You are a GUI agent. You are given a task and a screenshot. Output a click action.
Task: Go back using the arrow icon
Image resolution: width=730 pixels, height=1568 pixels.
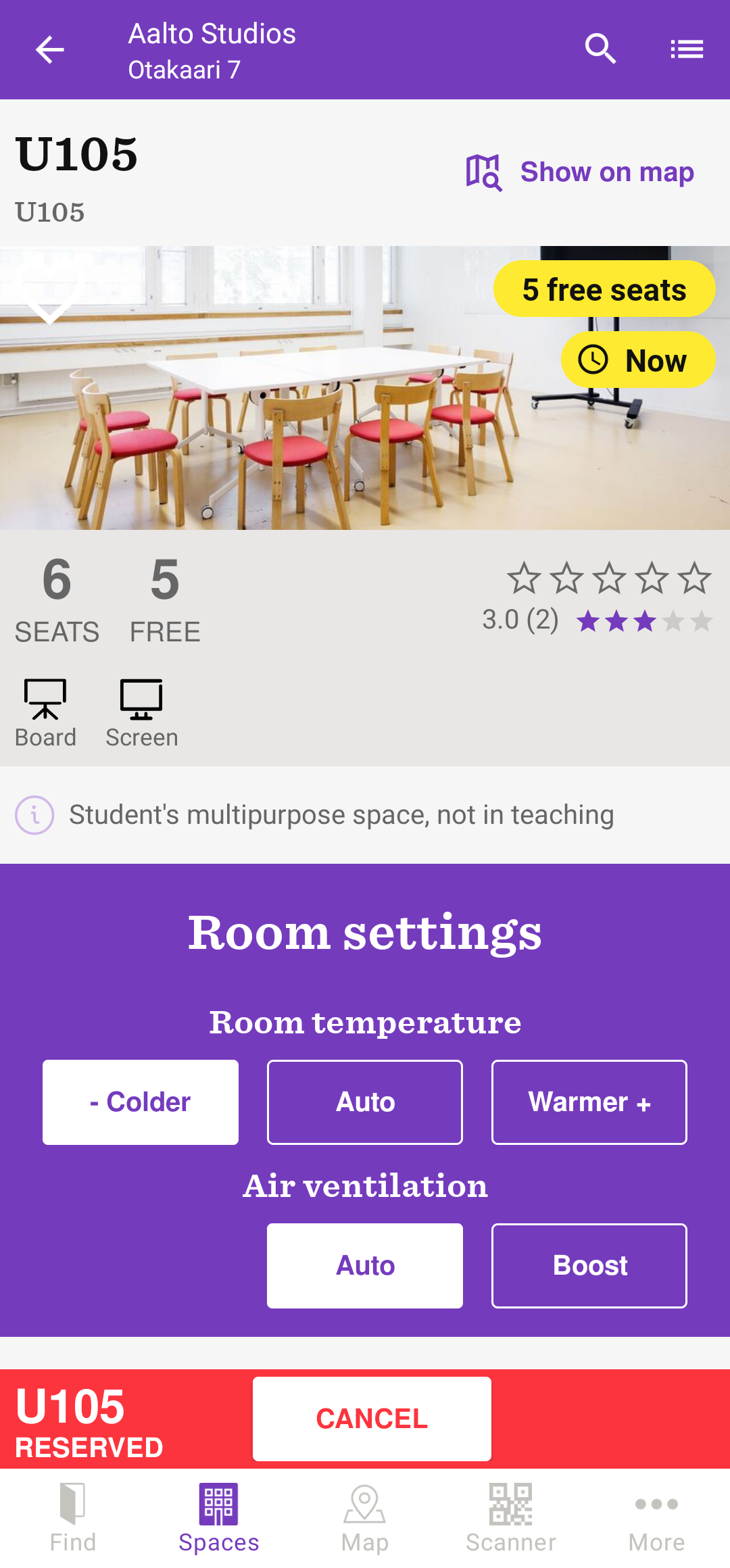(49, 49)
